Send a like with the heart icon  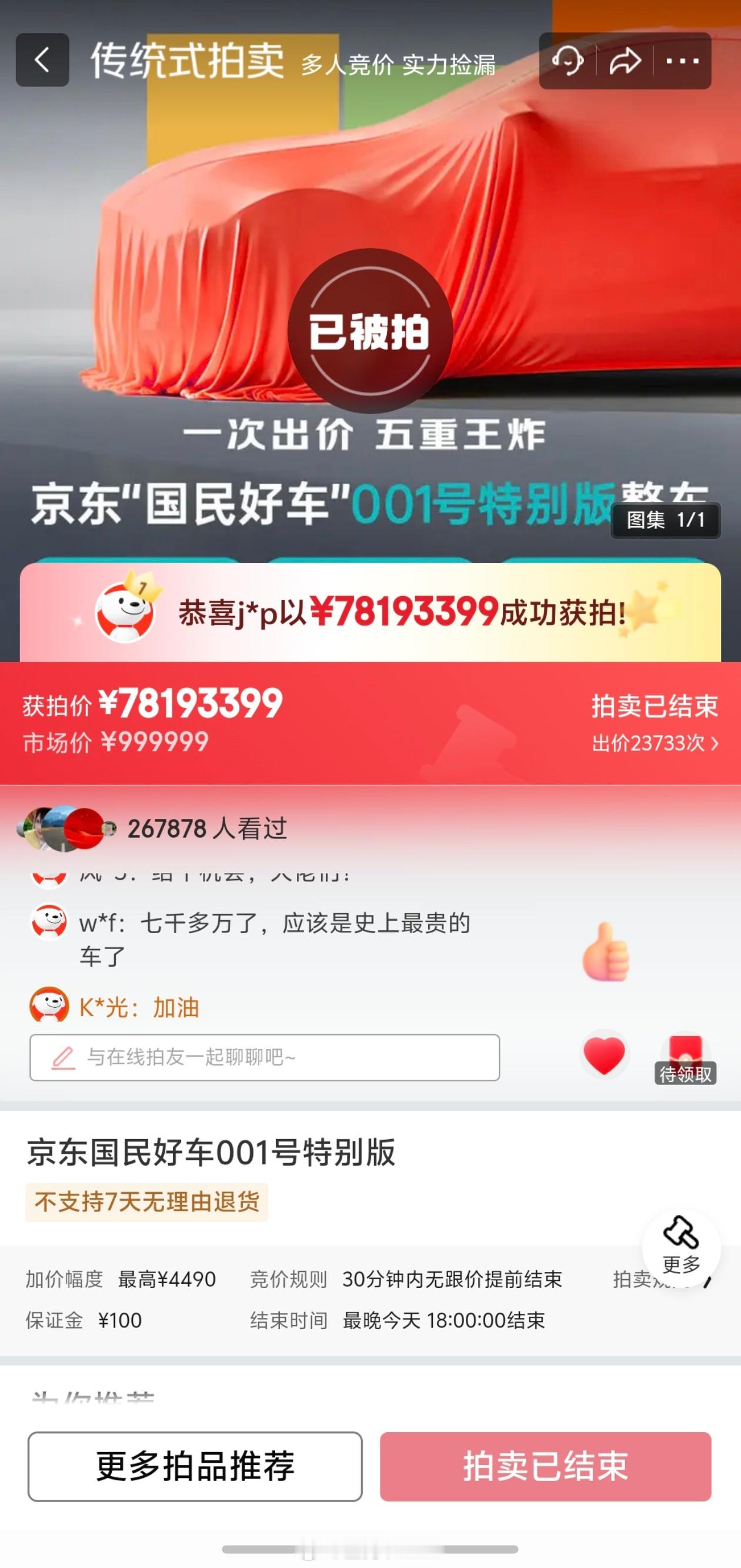coord(603,1055)
